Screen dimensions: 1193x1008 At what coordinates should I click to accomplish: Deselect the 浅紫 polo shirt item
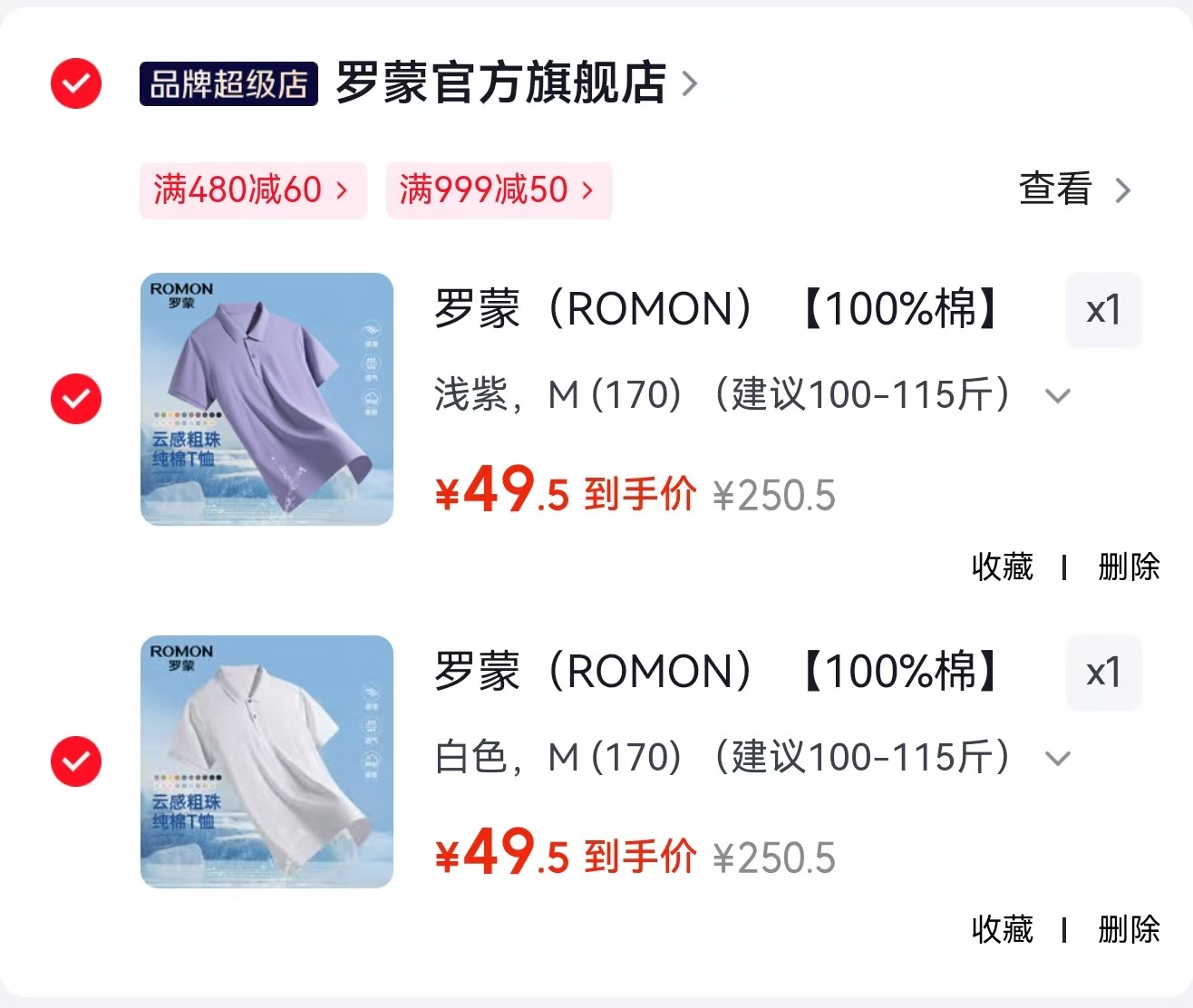point(76,398)
